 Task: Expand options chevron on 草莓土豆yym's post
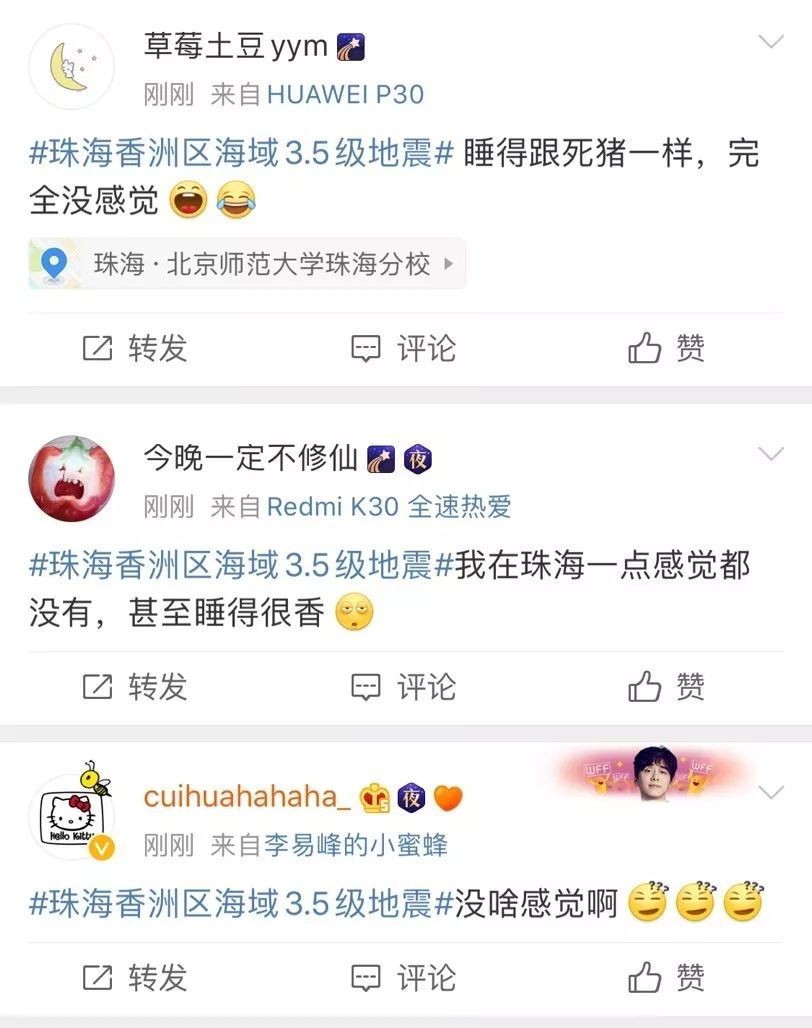[x=771, y=42]
